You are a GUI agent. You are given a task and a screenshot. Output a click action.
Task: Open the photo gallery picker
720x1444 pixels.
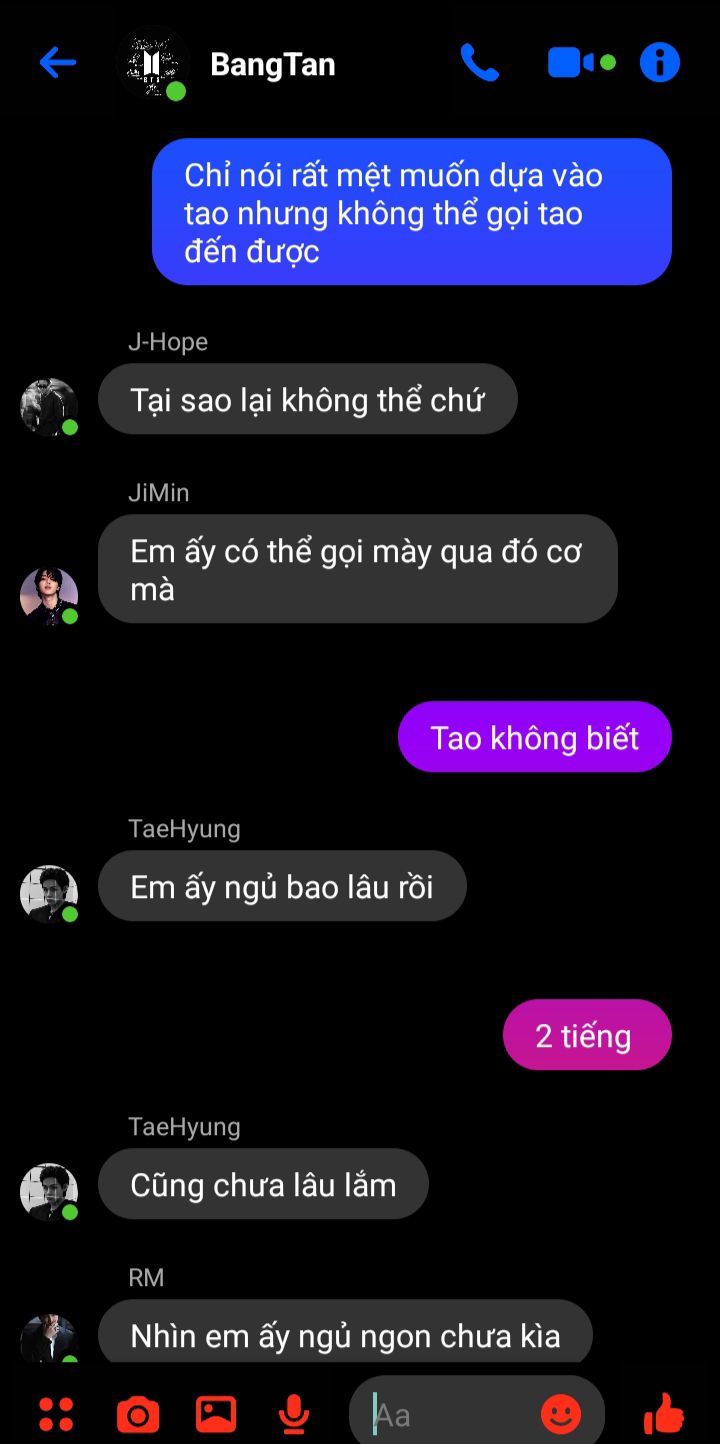coord(215,1414)
